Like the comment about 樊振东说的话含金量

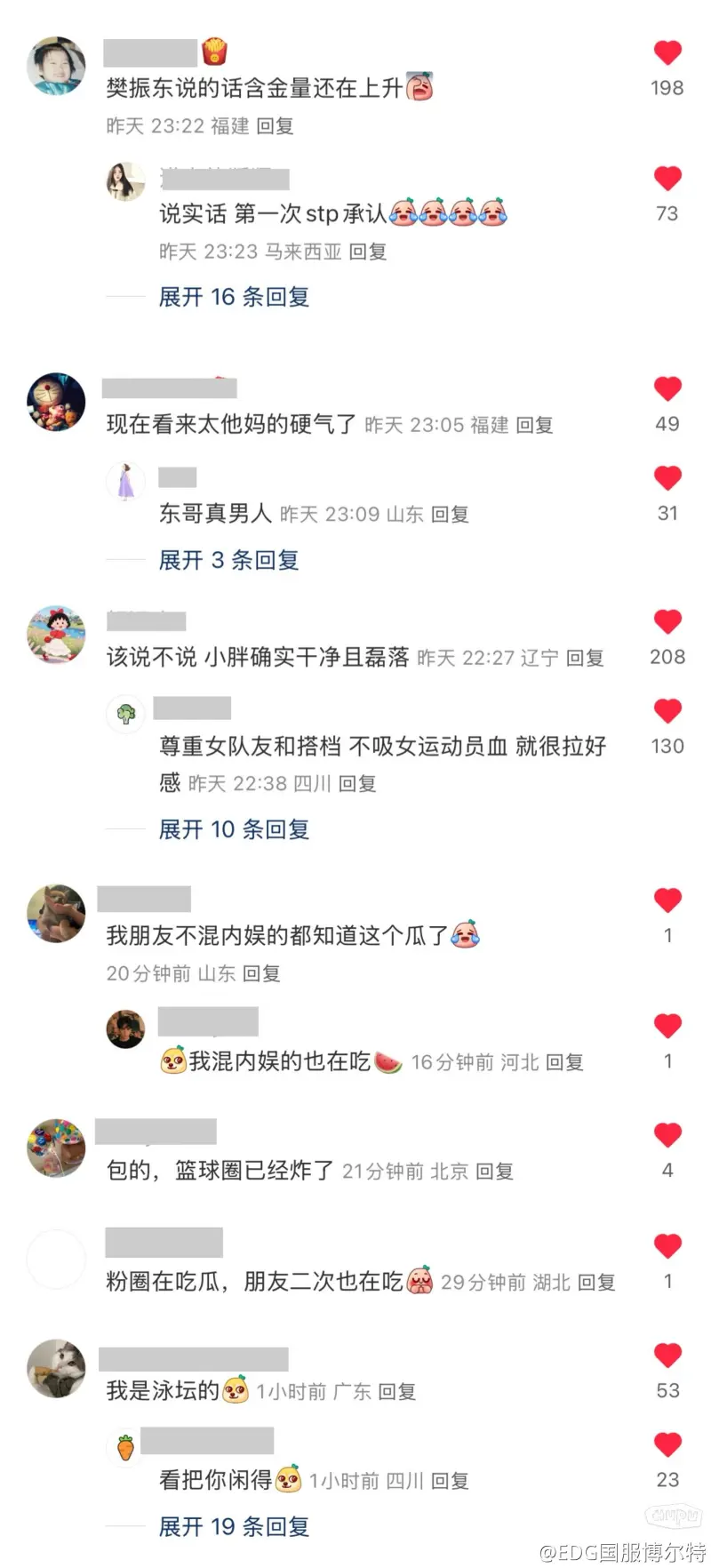coord(667,53)
